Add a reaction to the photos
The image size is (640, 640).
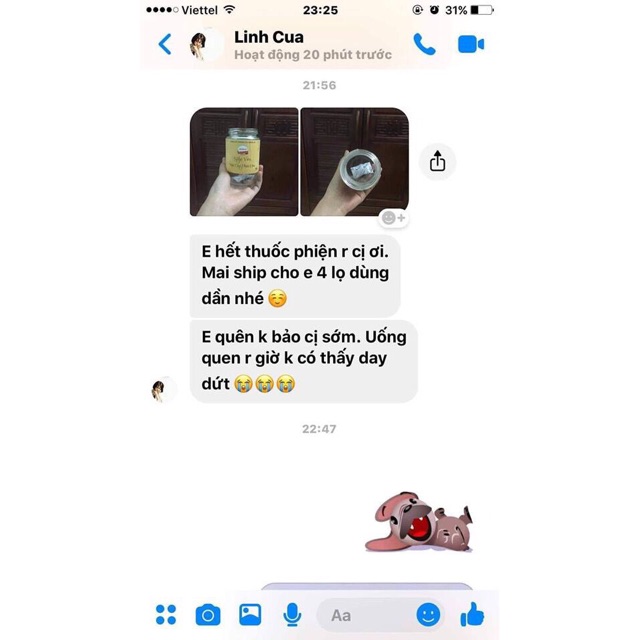point(393,217)
